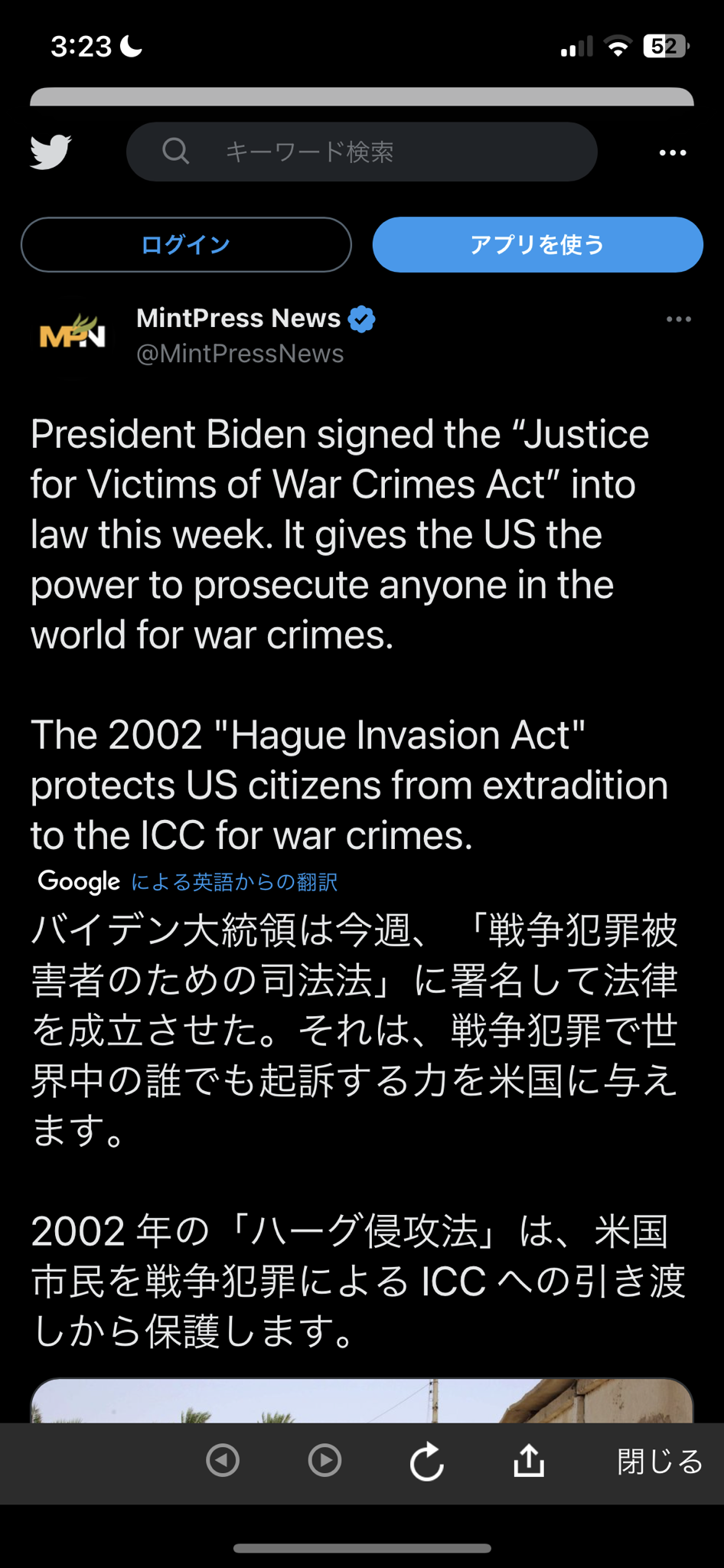Share this page
724x1568 pixels.
coord(529,1460)
